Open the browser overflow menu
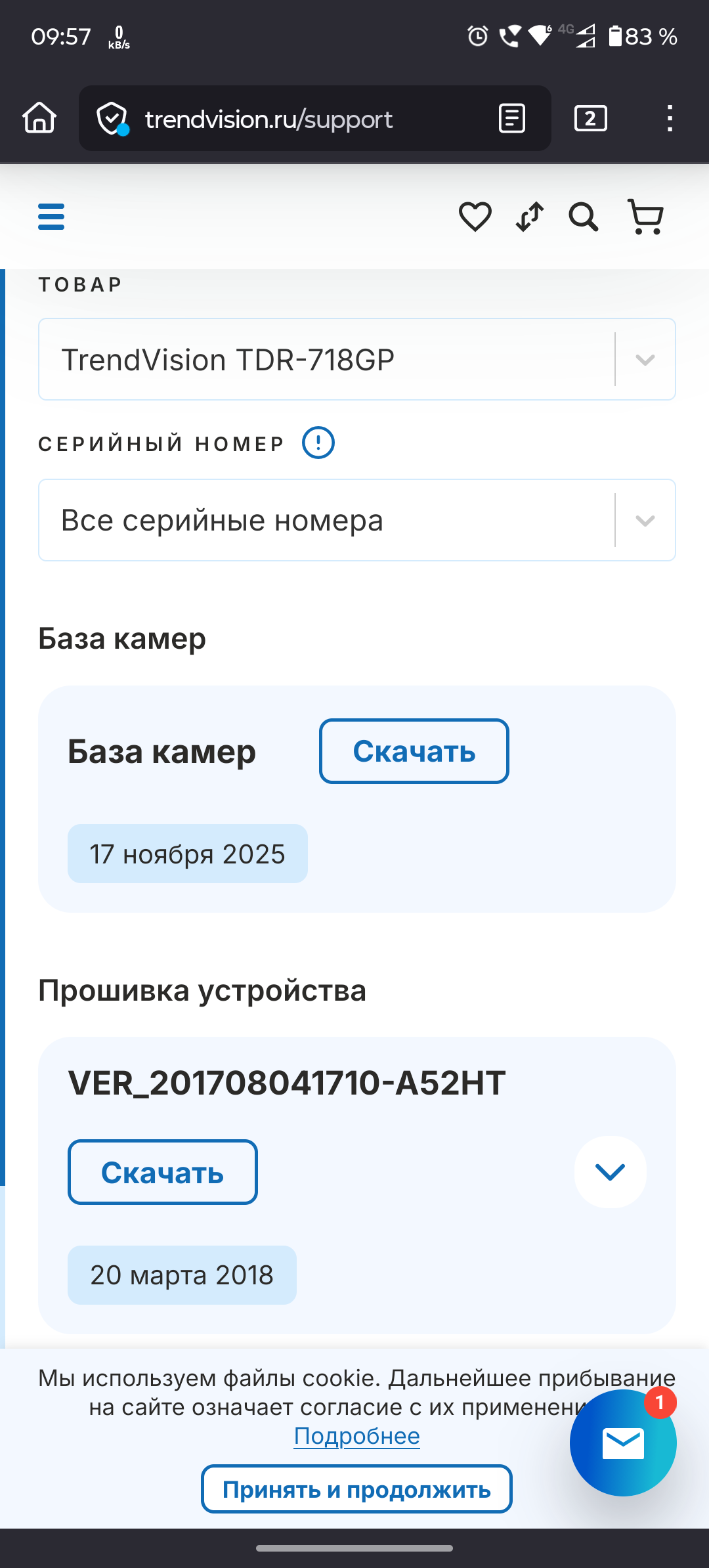 coord(669,118)
